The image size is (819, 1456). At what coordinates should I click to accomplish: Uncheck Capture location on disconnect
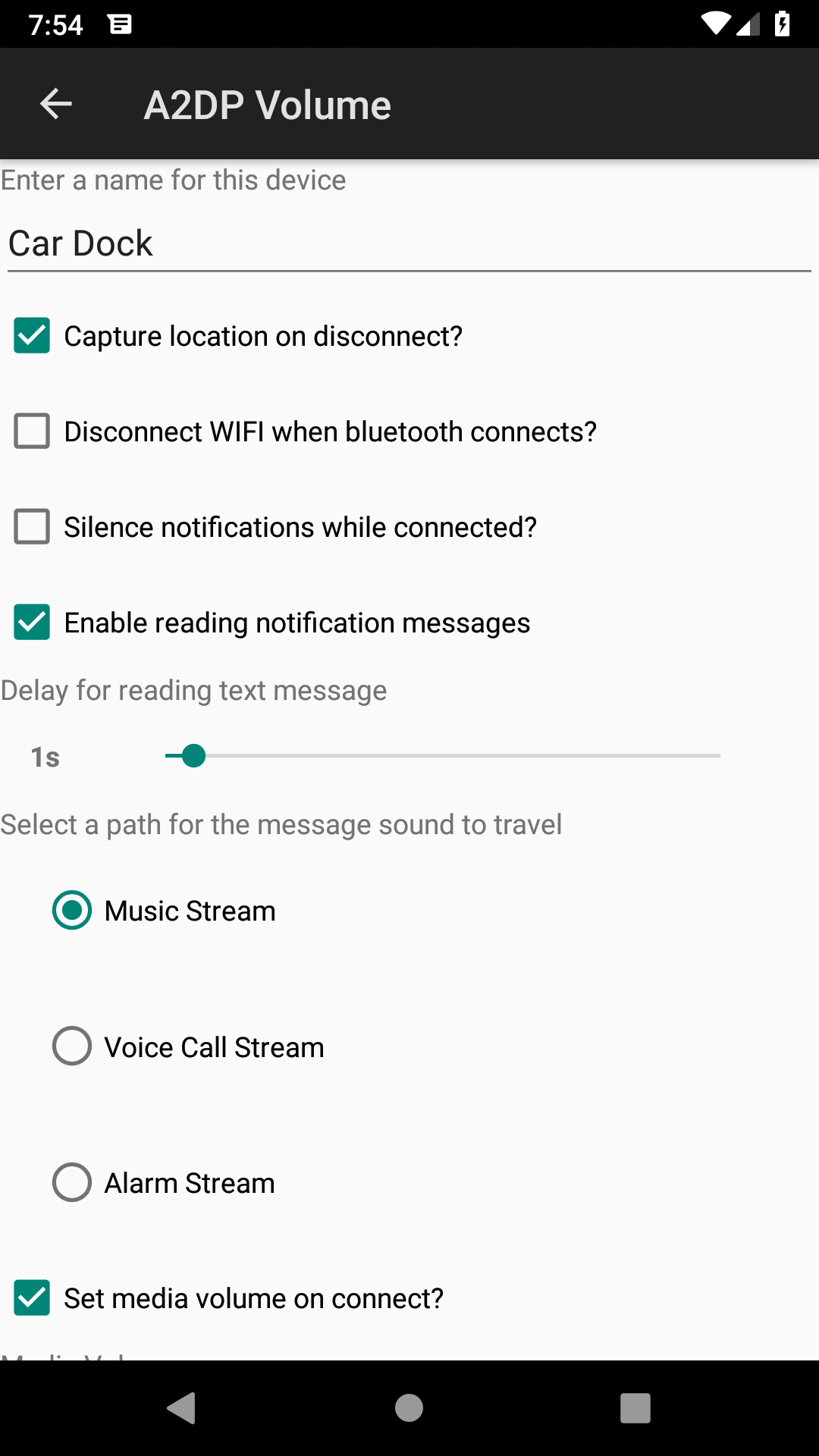pyautogui.click(x=32, y=336)
